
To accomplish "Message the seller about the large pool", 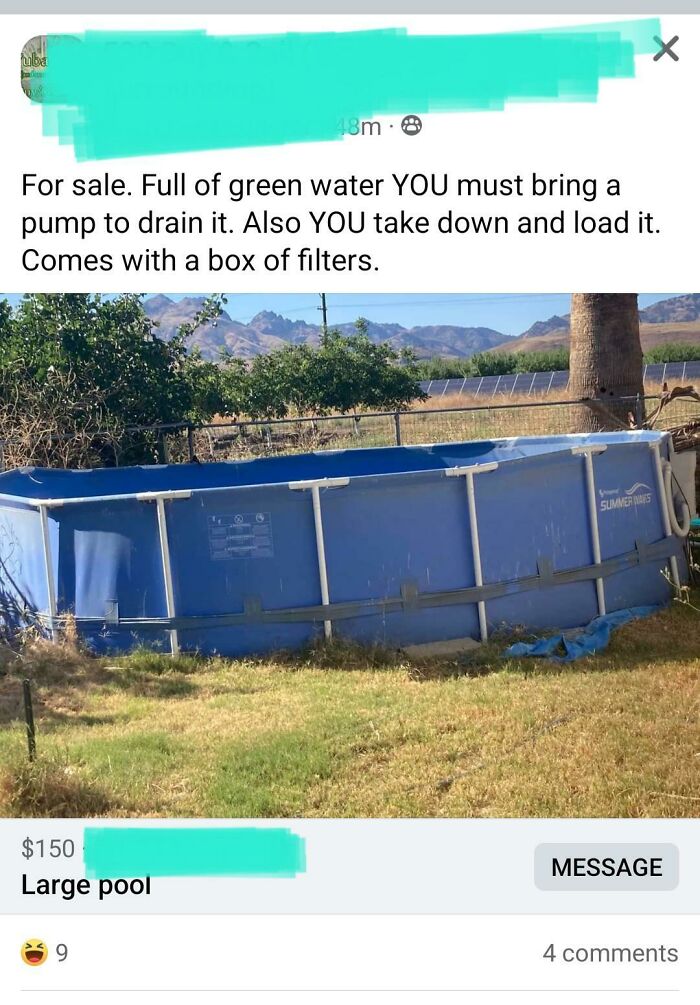I will [x=606, y=867].
